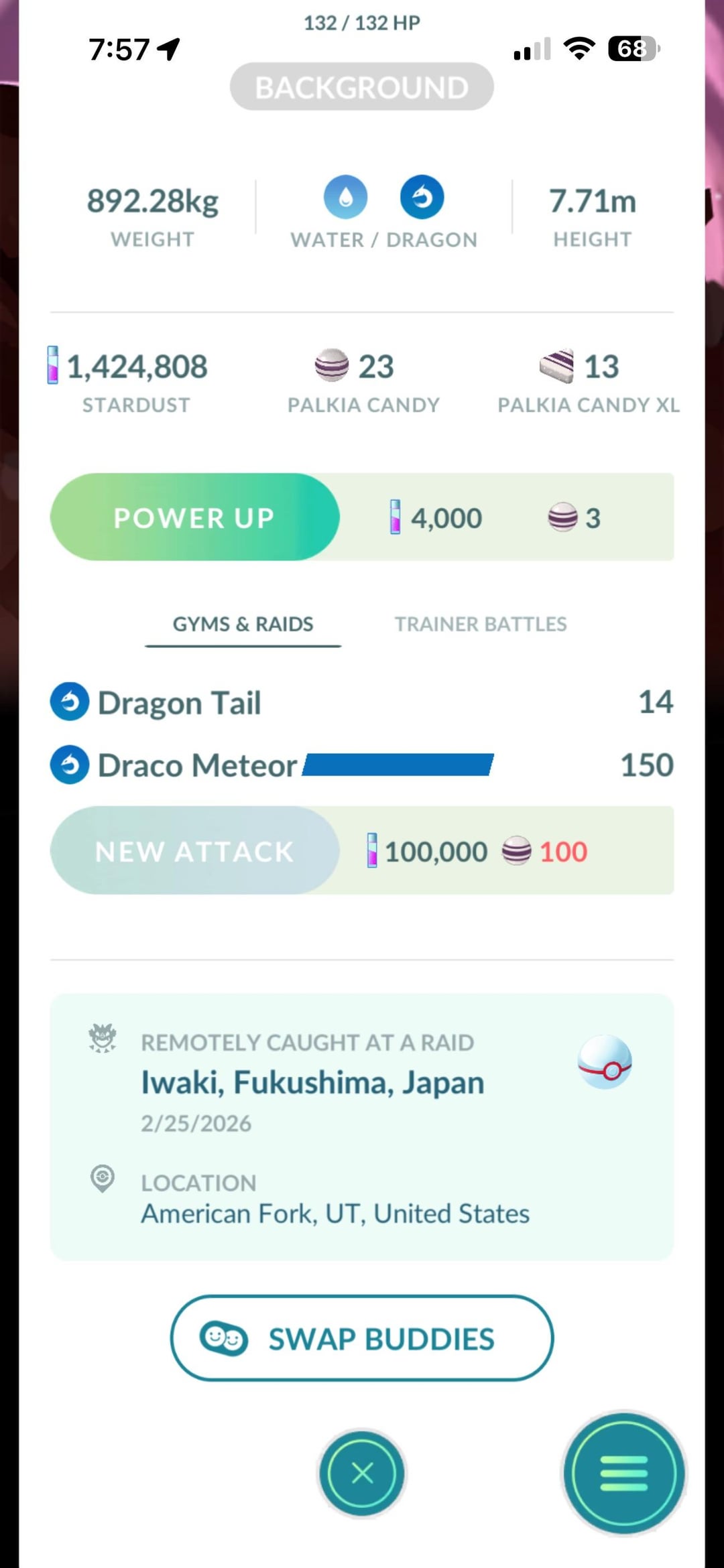
Task: Close the Pokémon details screen
Action: pyautogui.click(x=362, y=1473)
